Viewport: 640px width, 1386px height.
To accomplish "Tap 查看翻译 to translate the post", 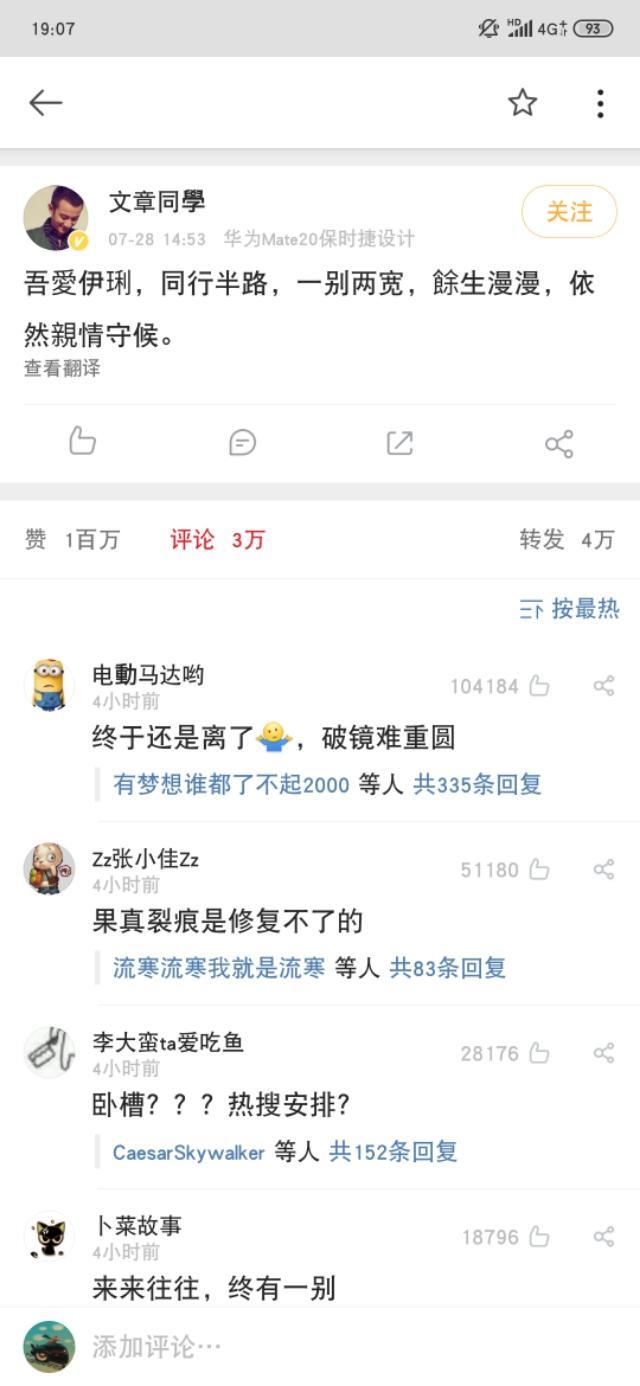I will 62,369.
